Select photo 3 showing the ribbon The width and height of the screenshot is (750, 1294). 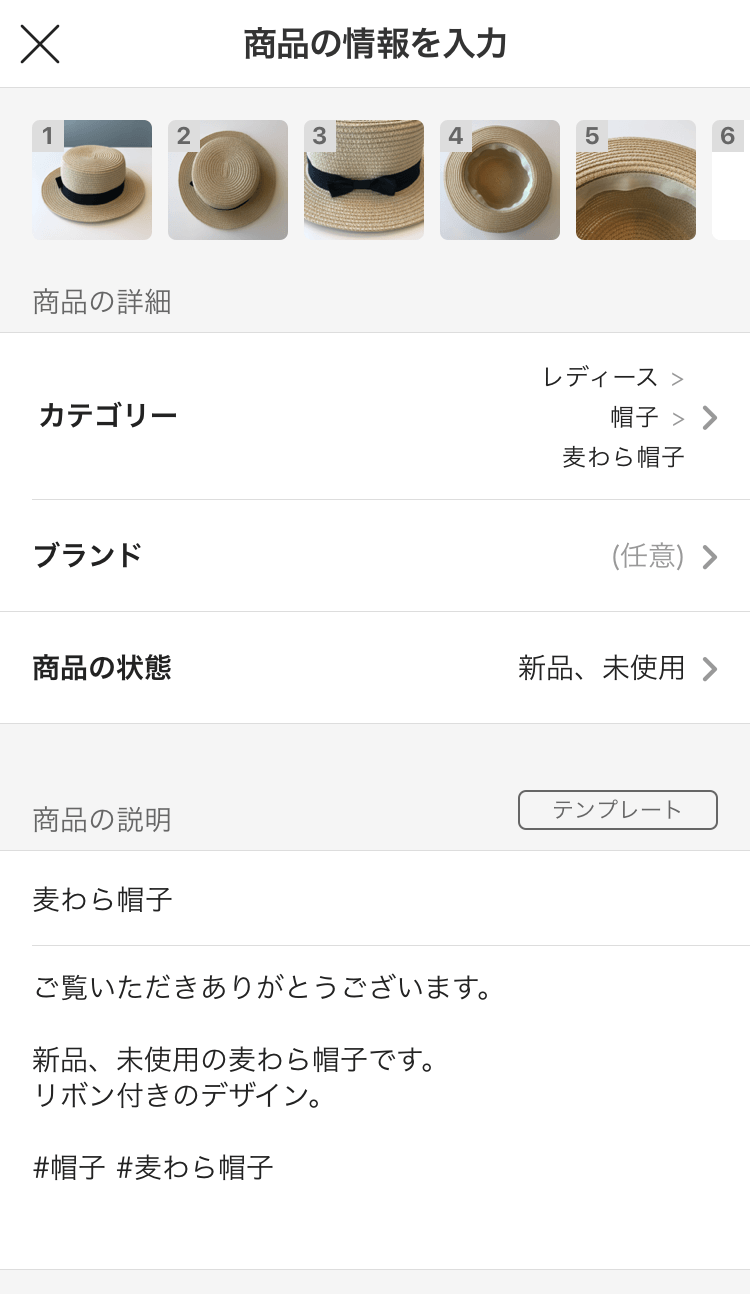(364, 180)
